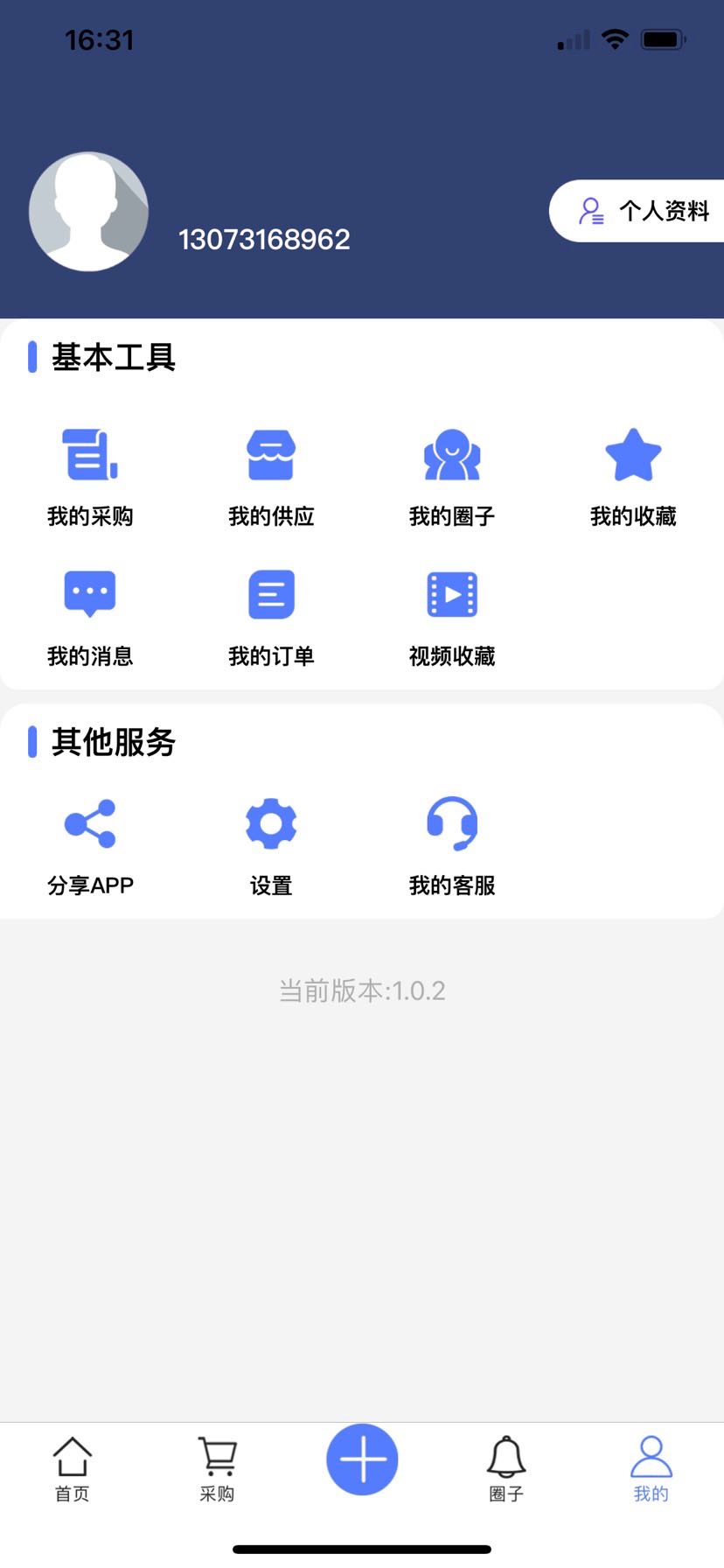Open 我的订单 orders

pyautogui.click(x=271, y=617)
